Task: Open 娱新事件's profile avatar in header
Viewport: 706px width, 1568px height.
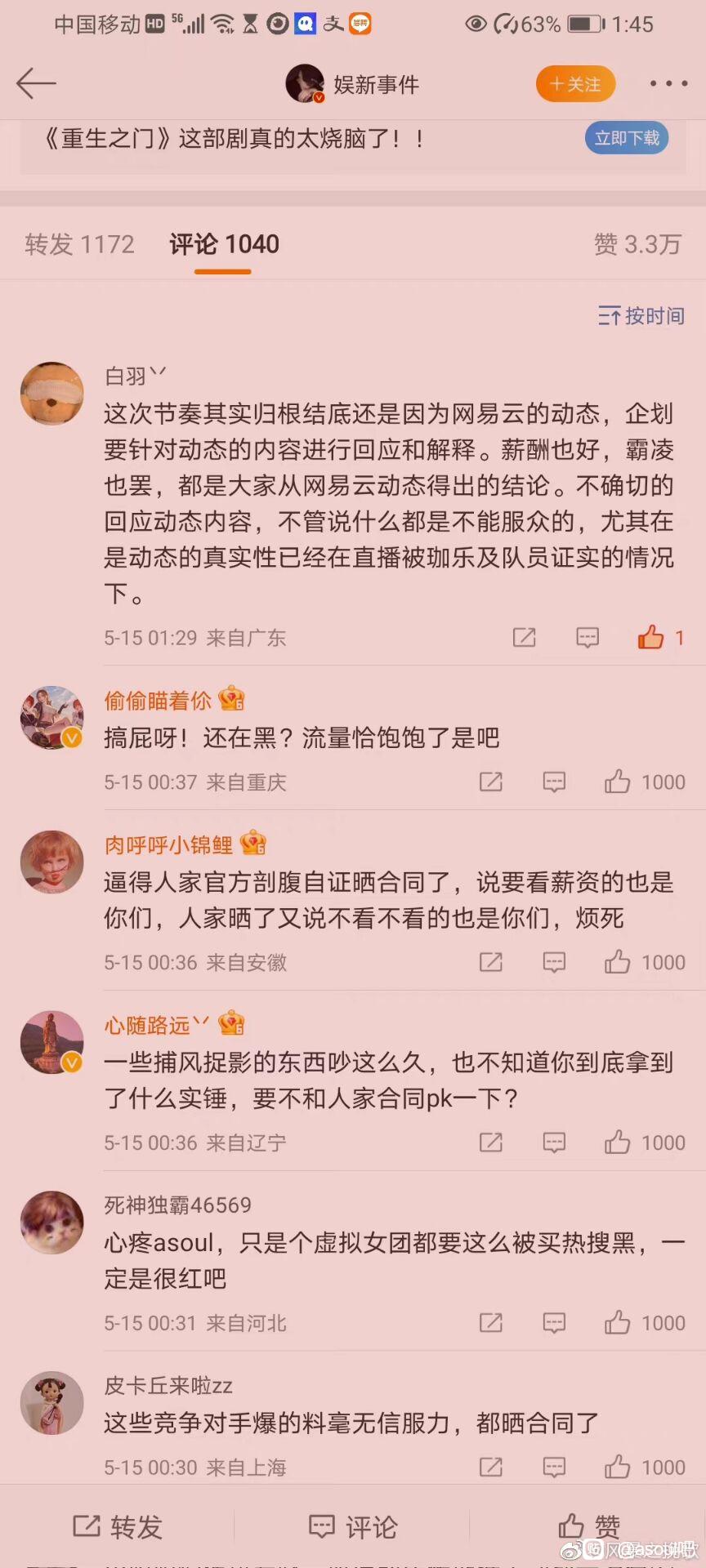Action: tap(305, 83)
